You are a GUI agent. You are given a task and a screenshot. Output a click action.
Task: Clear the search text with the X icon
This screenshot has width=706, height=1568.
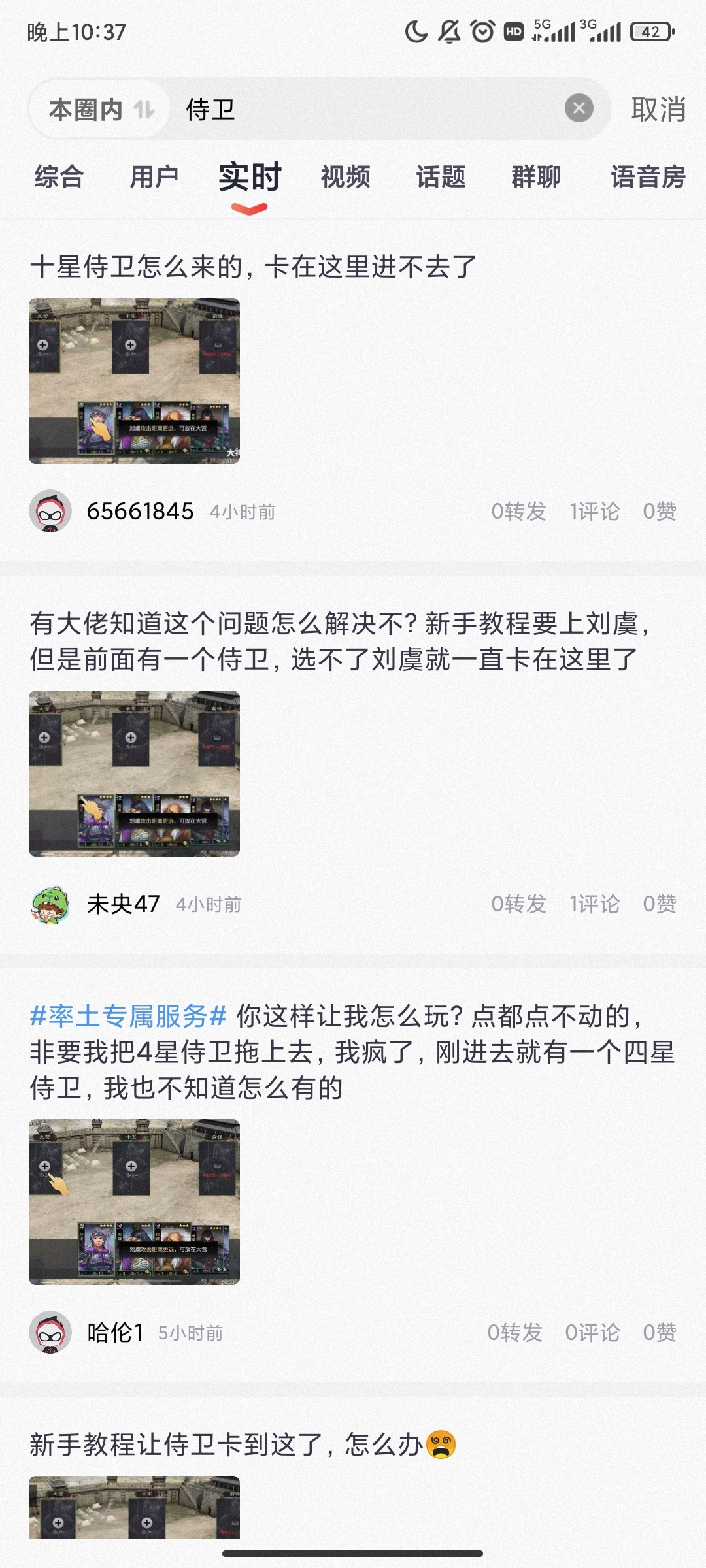point(579,108)
